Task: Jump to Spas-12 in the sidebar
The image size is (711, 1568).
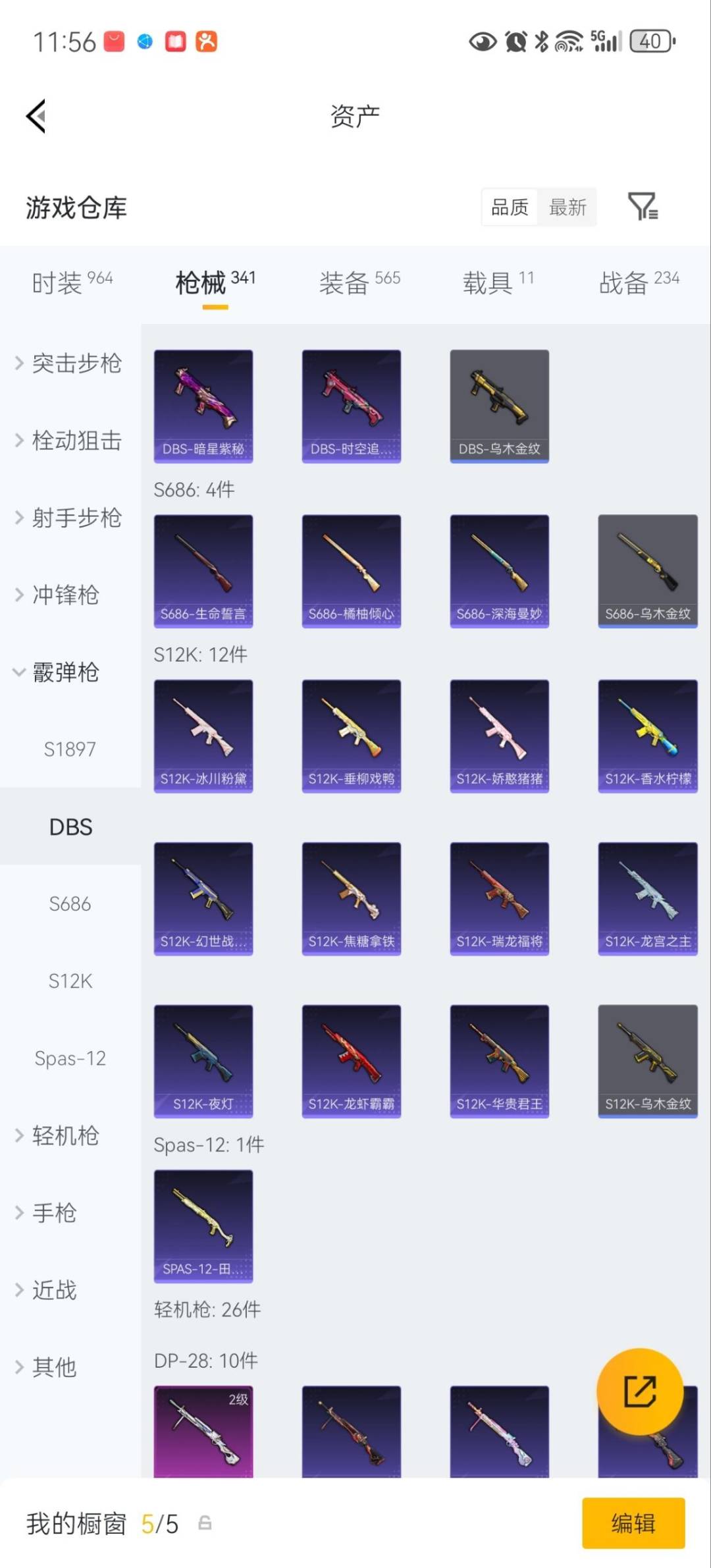Action: 70,1058
